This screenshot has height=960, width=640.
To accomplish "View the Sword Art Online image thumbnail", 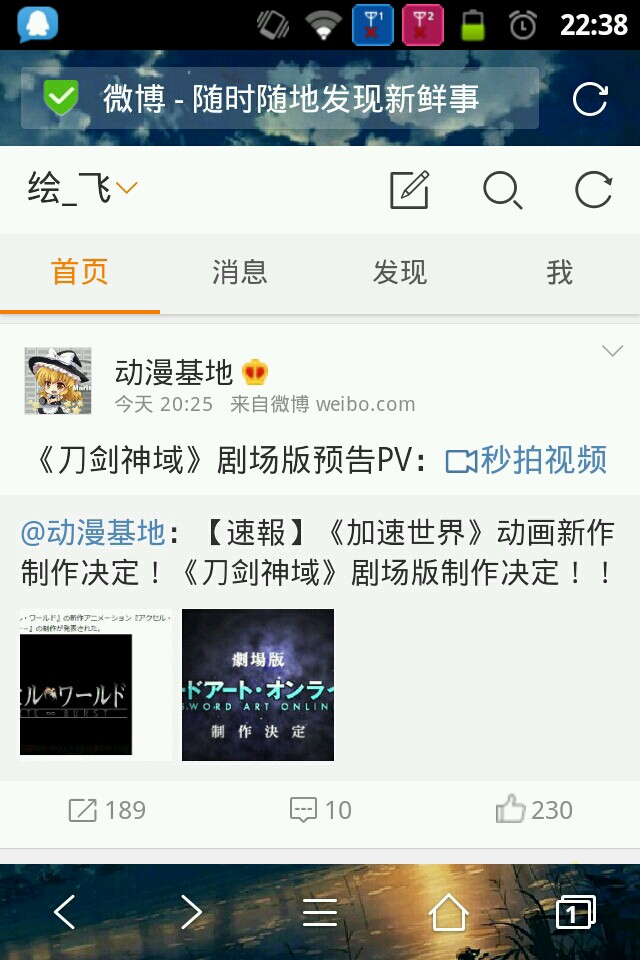I will tap(258, 685).
